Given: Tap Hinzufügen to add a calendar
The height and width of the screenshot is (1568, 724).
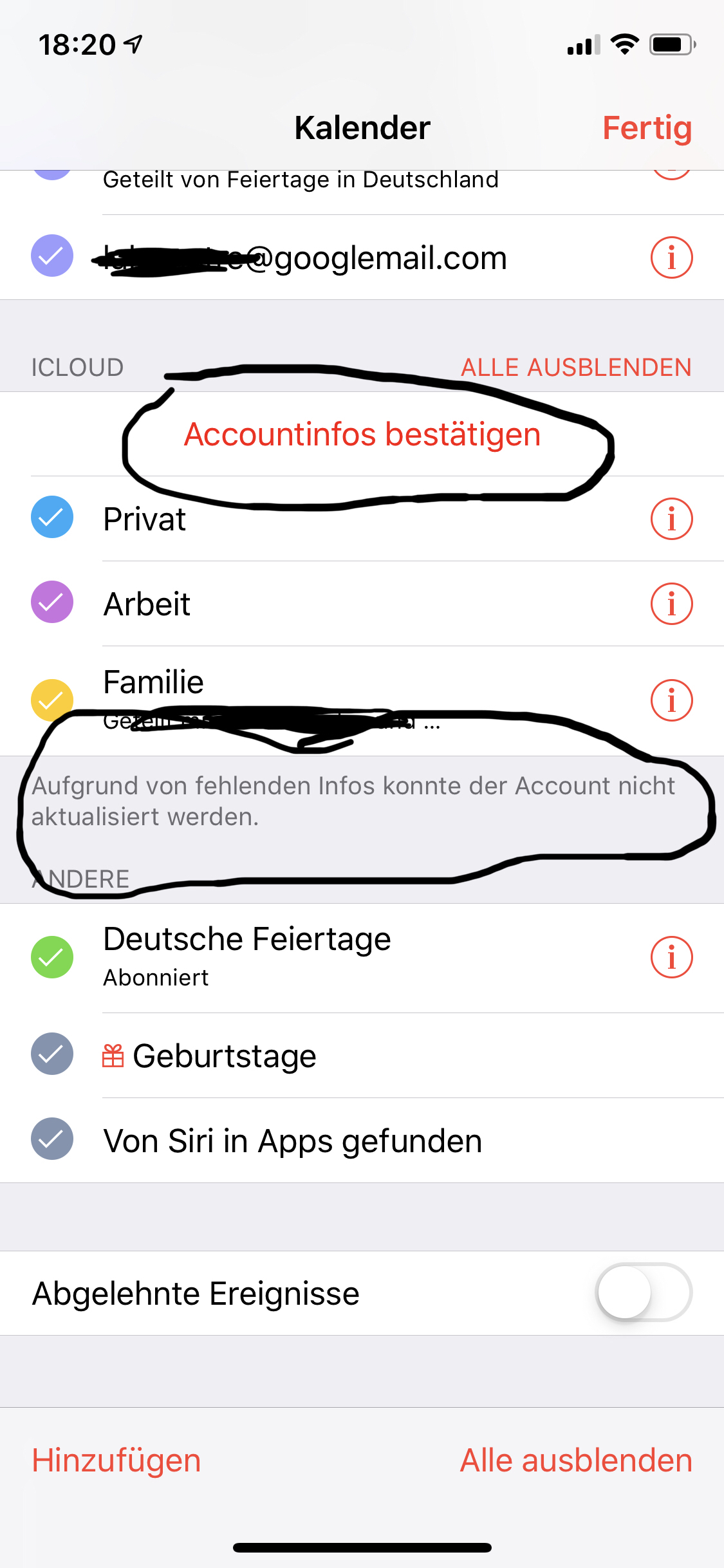Looking at the screenshot, I should tap(116, 1460).
